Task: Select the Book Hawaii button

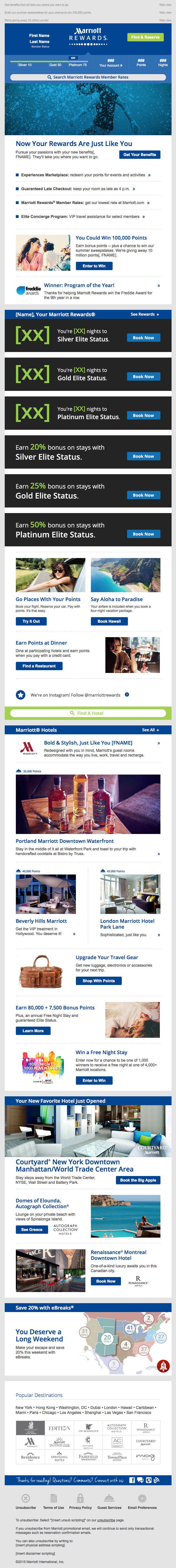Action: coord(109,622)
